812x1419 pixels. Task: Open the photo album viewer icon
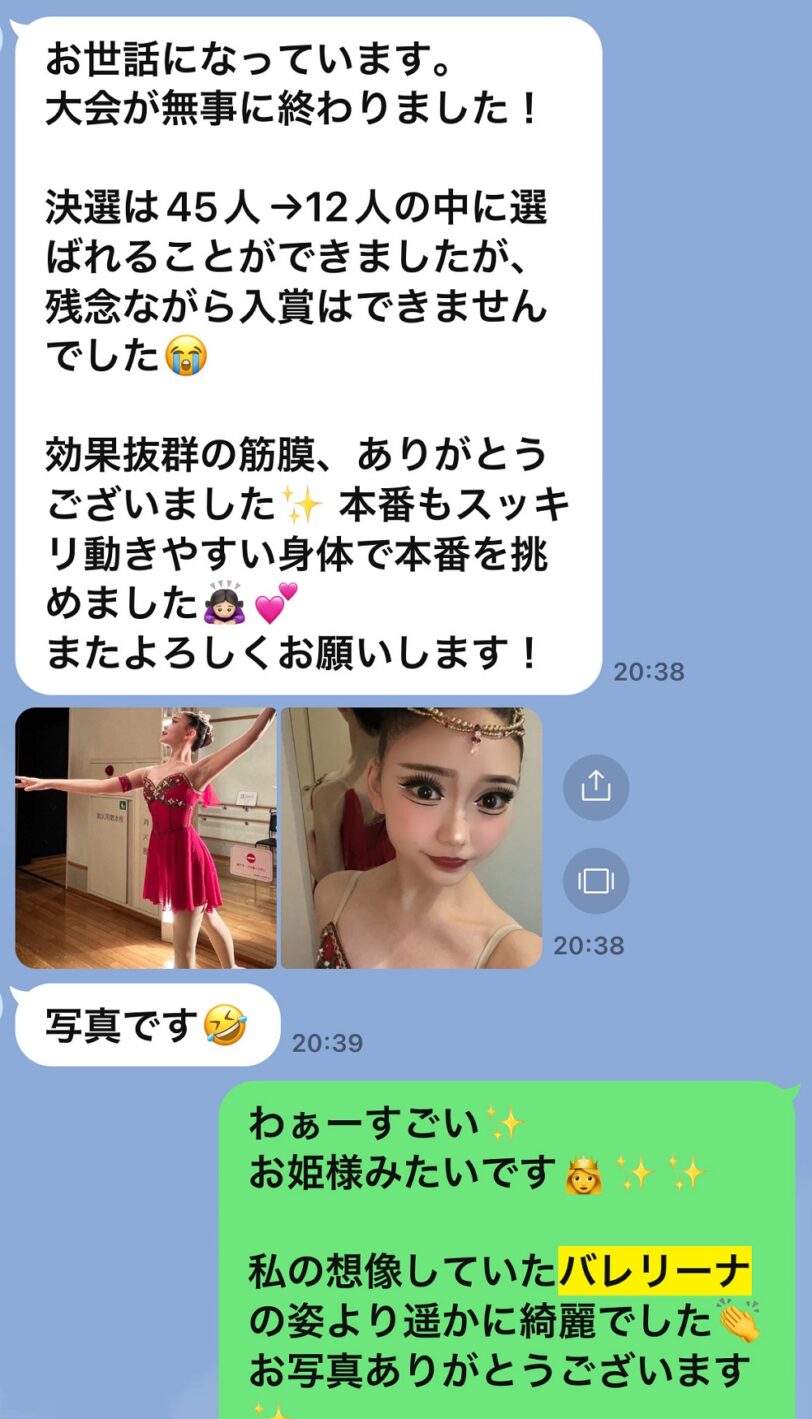[x=595, y=881]
